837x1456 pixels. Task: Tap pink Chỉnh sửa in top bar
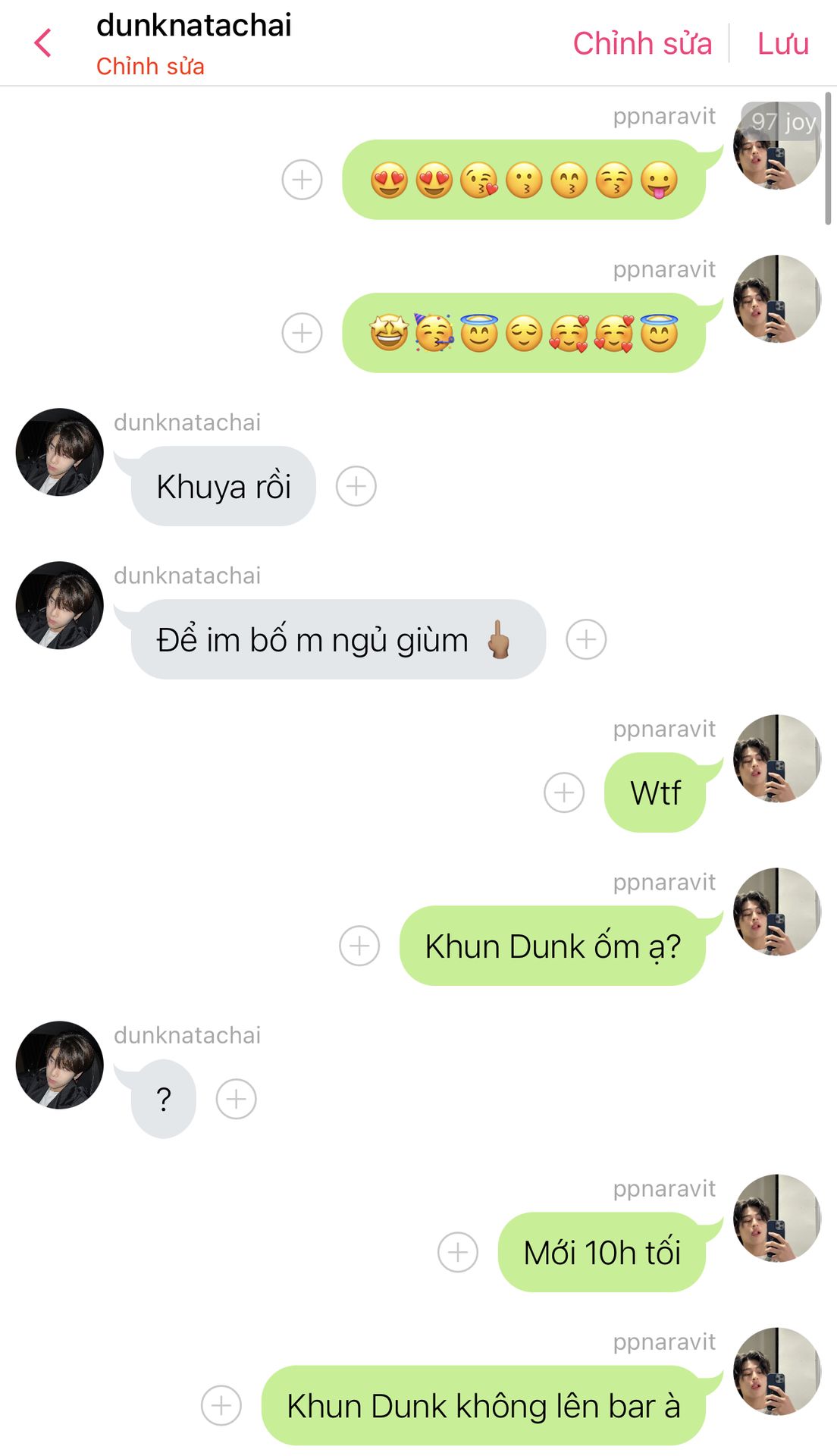coord(642,43)
